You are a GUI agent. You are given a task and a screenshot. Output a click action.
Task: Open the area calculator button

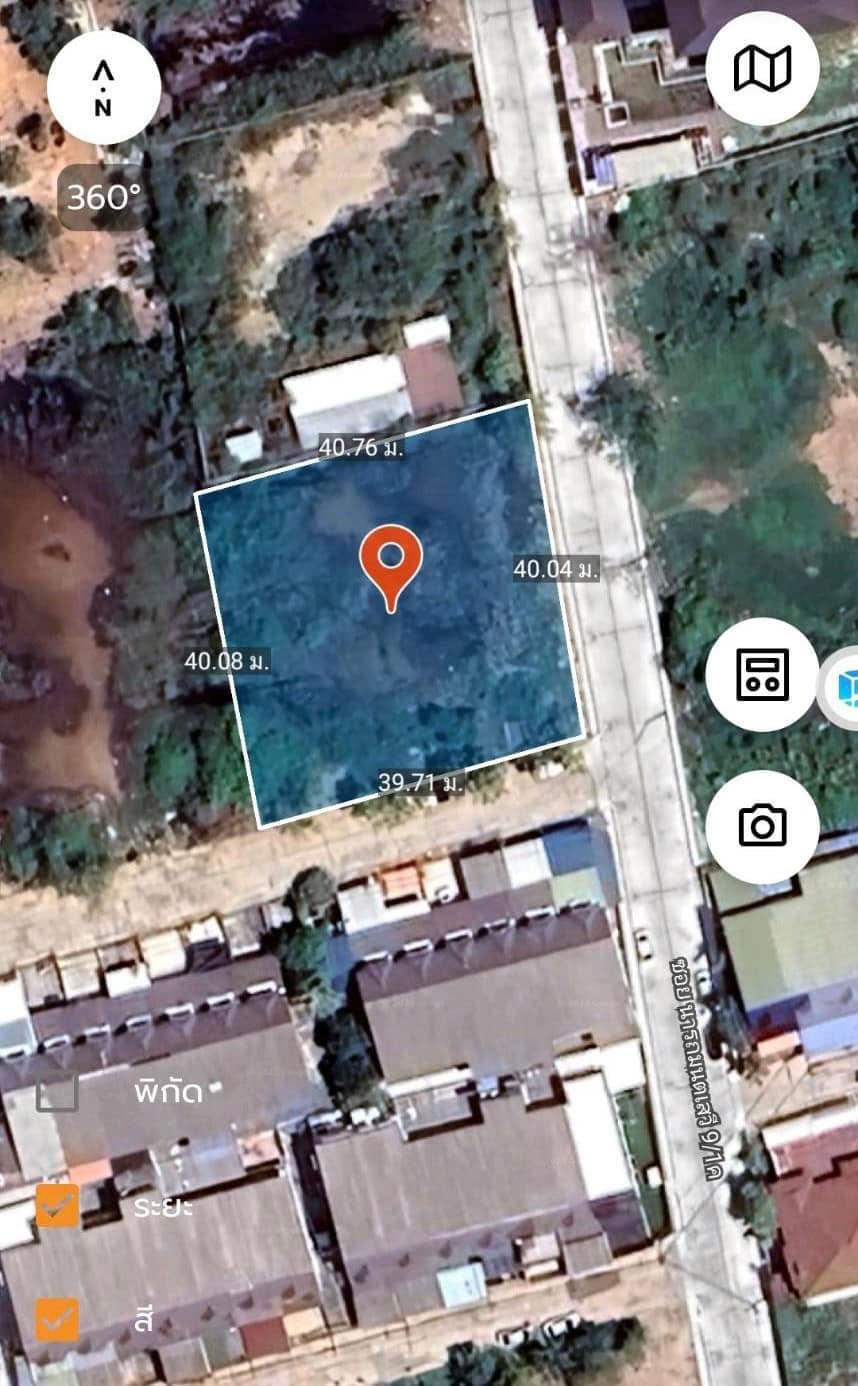762,674
